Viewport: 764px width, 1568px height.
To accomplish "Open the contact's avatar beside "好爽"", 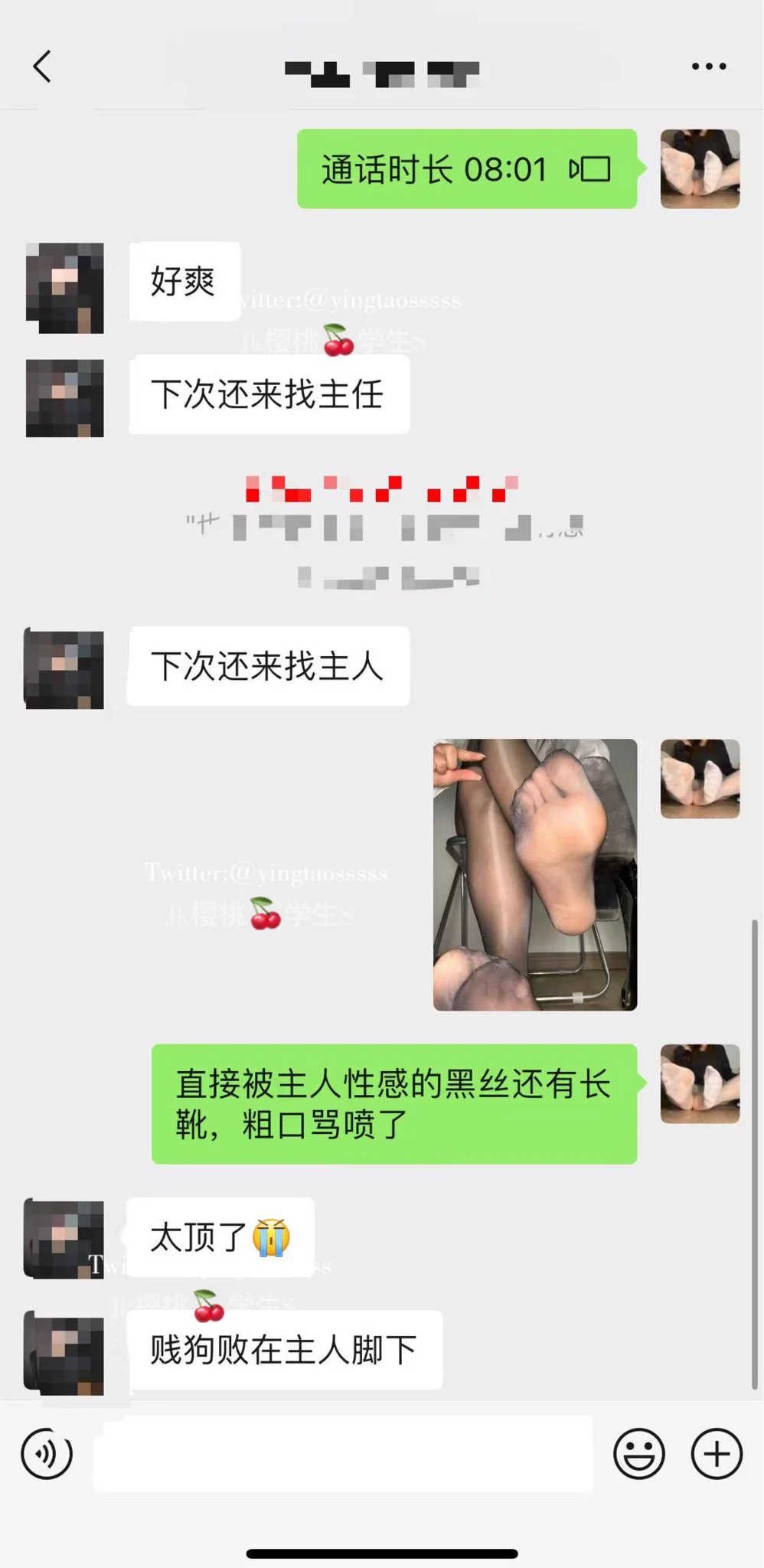I will (x=65, y=288).
